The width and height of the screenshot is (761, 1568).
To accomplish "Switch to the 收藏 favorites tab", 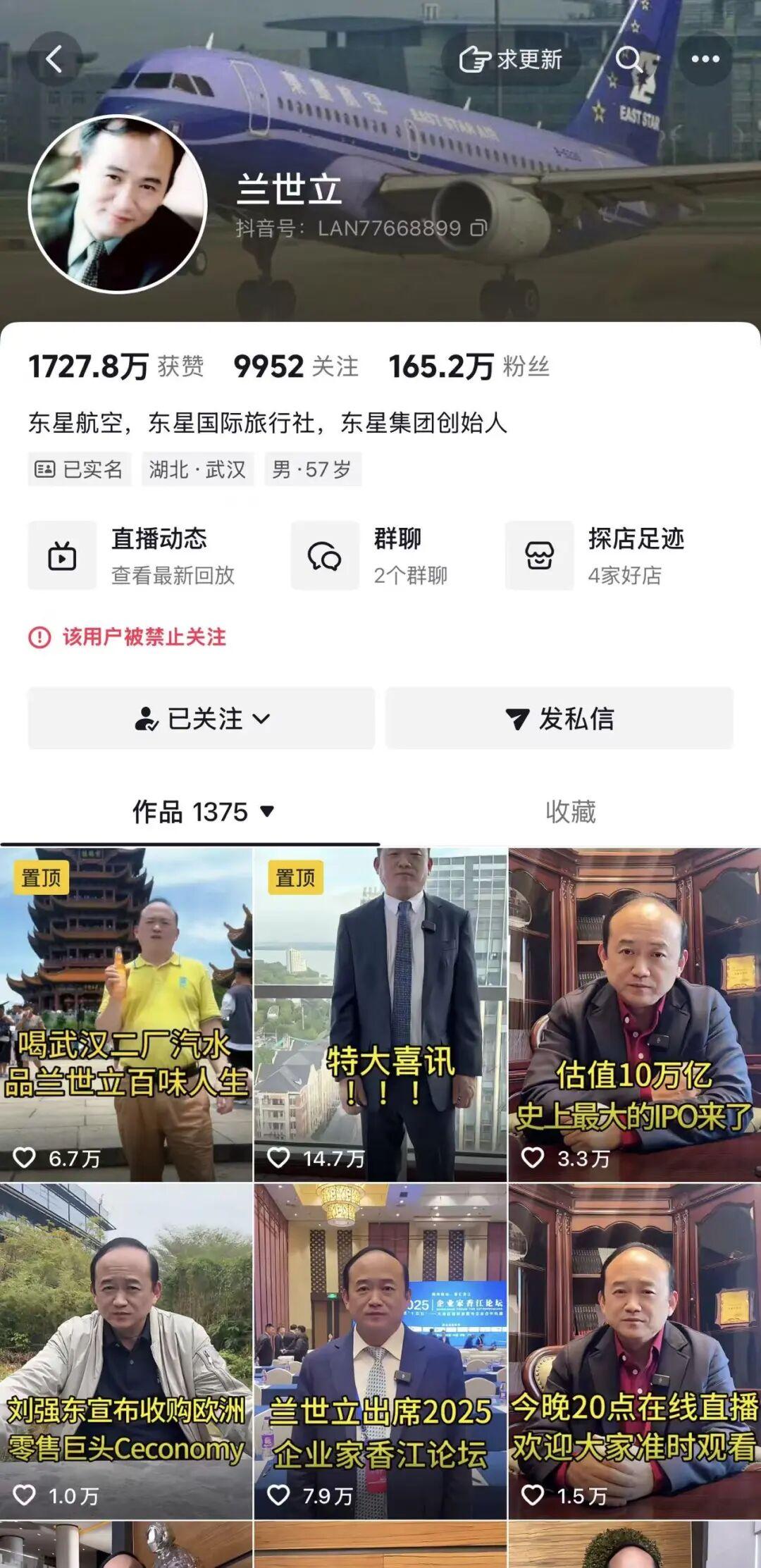I will [570, 812].
